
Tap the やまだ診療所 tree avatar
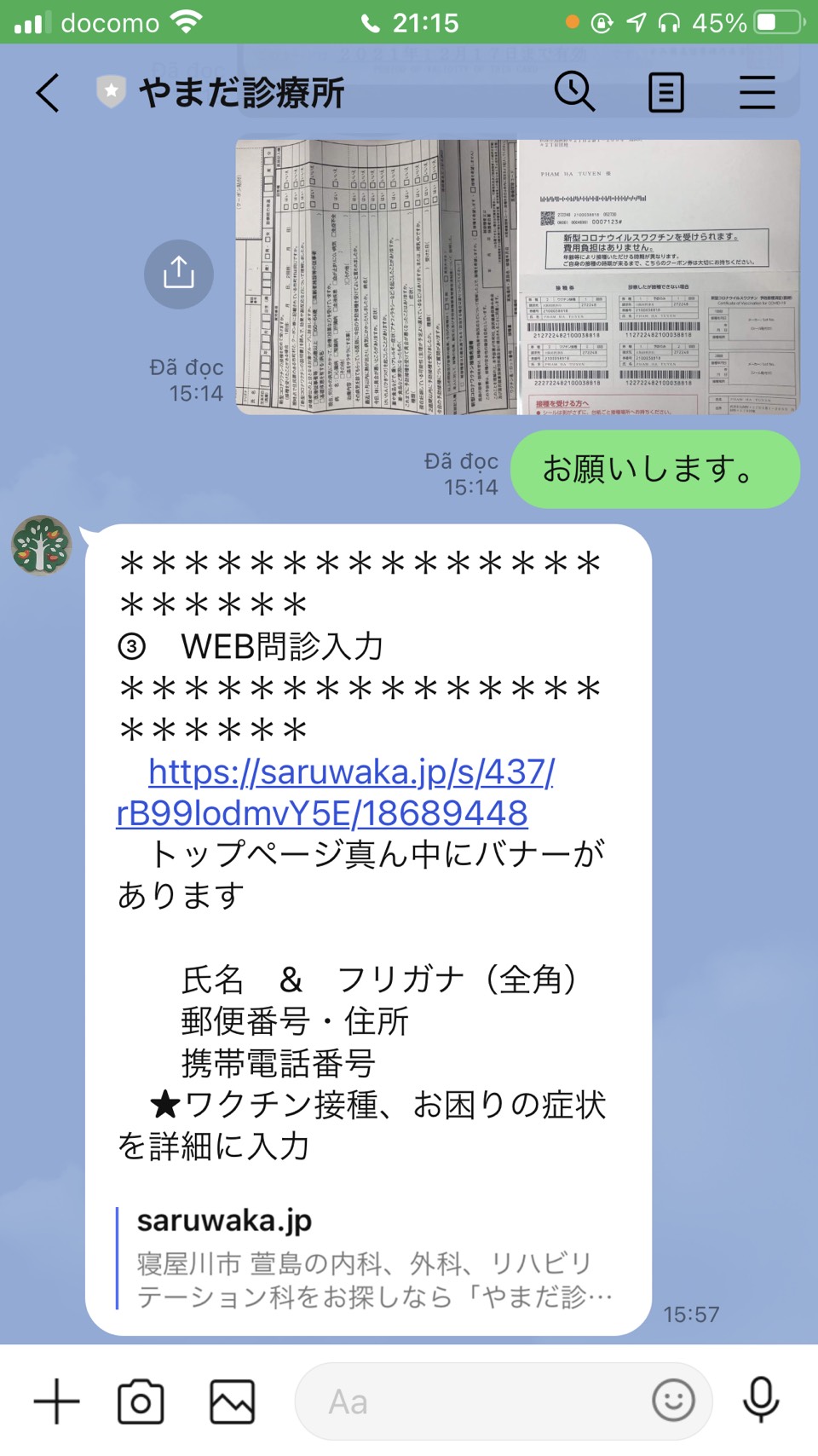41,545
